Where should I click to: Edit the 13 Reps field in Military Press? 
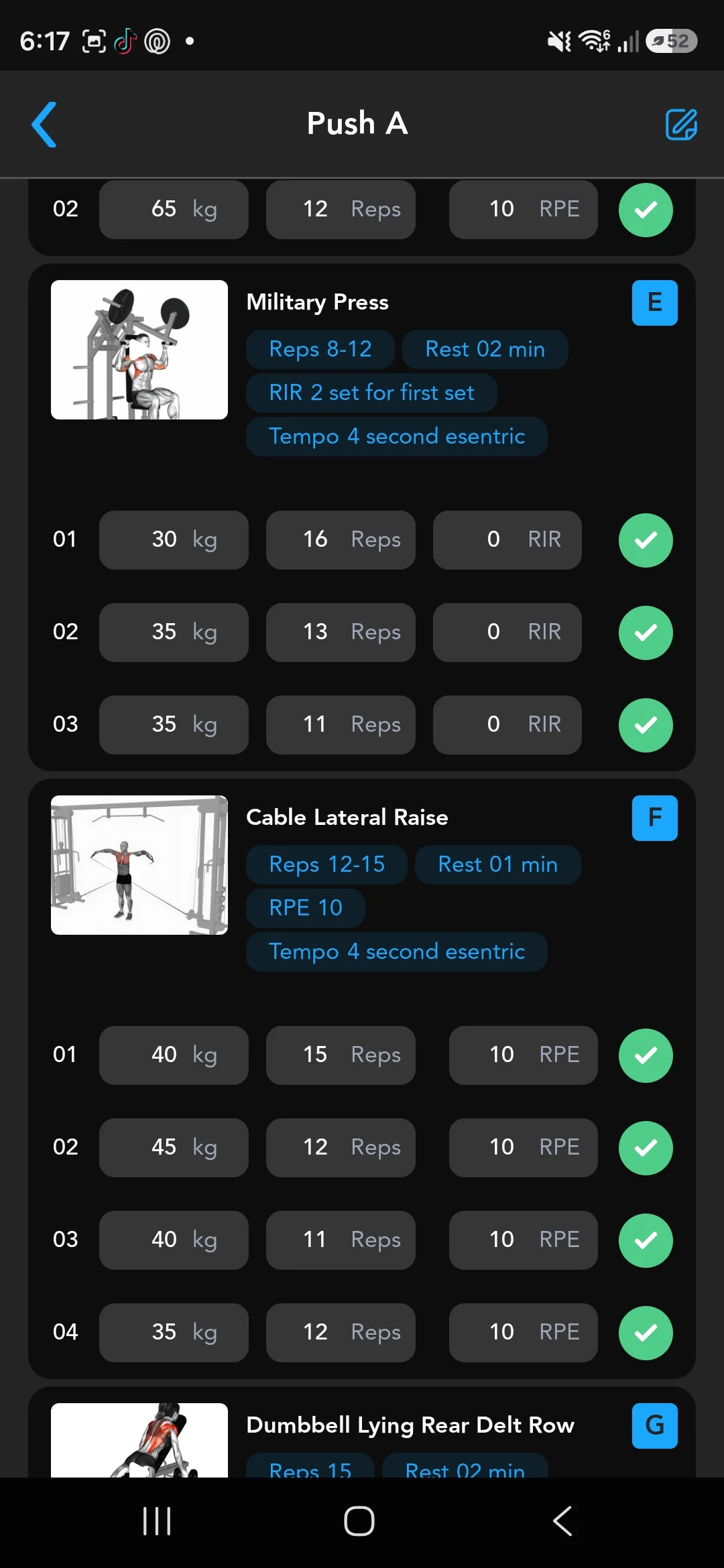point(341,633)
